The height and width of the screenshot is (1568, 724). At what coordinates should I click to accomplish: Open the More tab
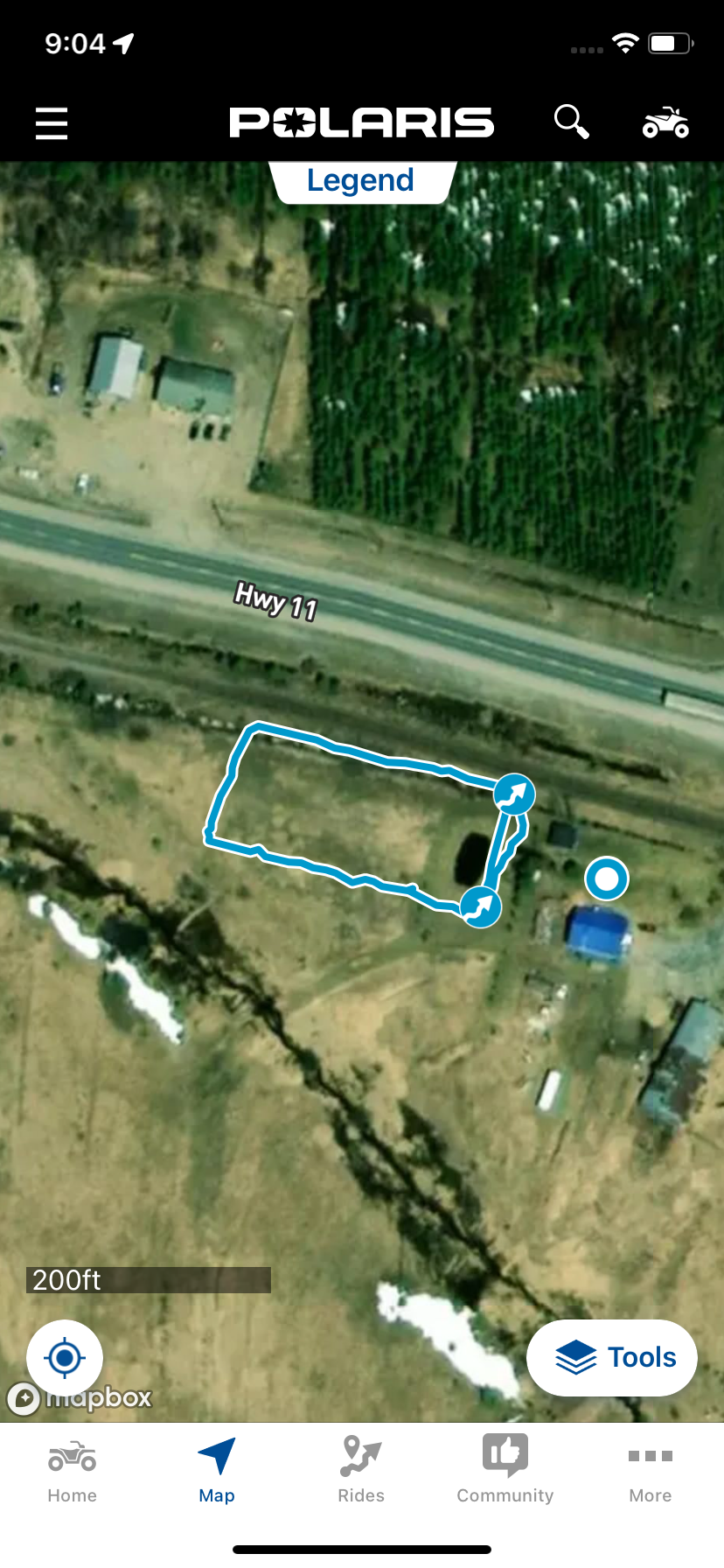(x=650, y=1472)
